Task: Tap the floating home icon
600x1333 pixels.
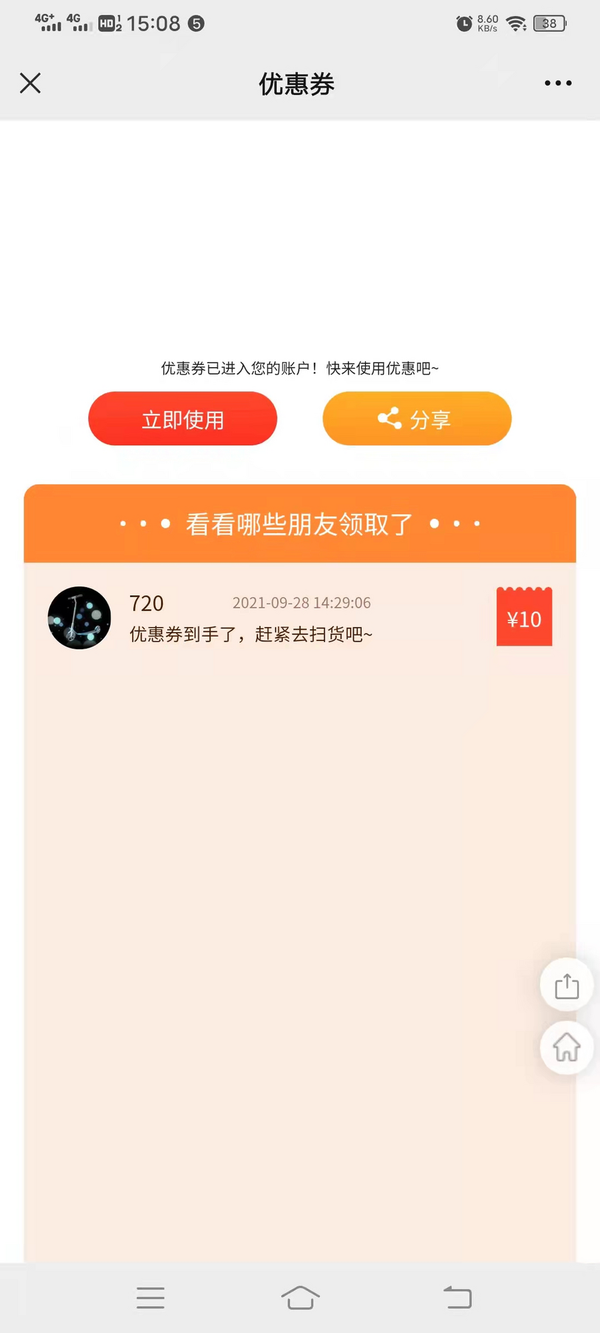Action: (567, 1048)
